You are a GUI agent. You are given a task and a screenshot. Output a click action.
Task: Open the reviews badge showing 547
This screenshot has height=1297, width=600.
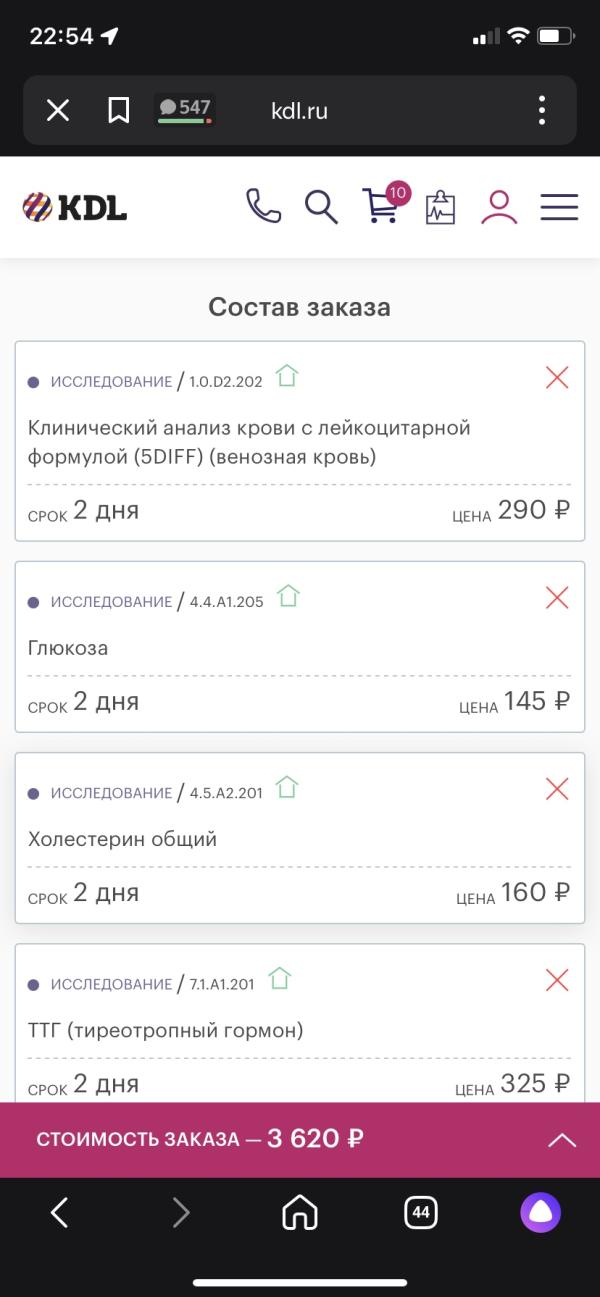pyautogui.click(x=185, y=109)
